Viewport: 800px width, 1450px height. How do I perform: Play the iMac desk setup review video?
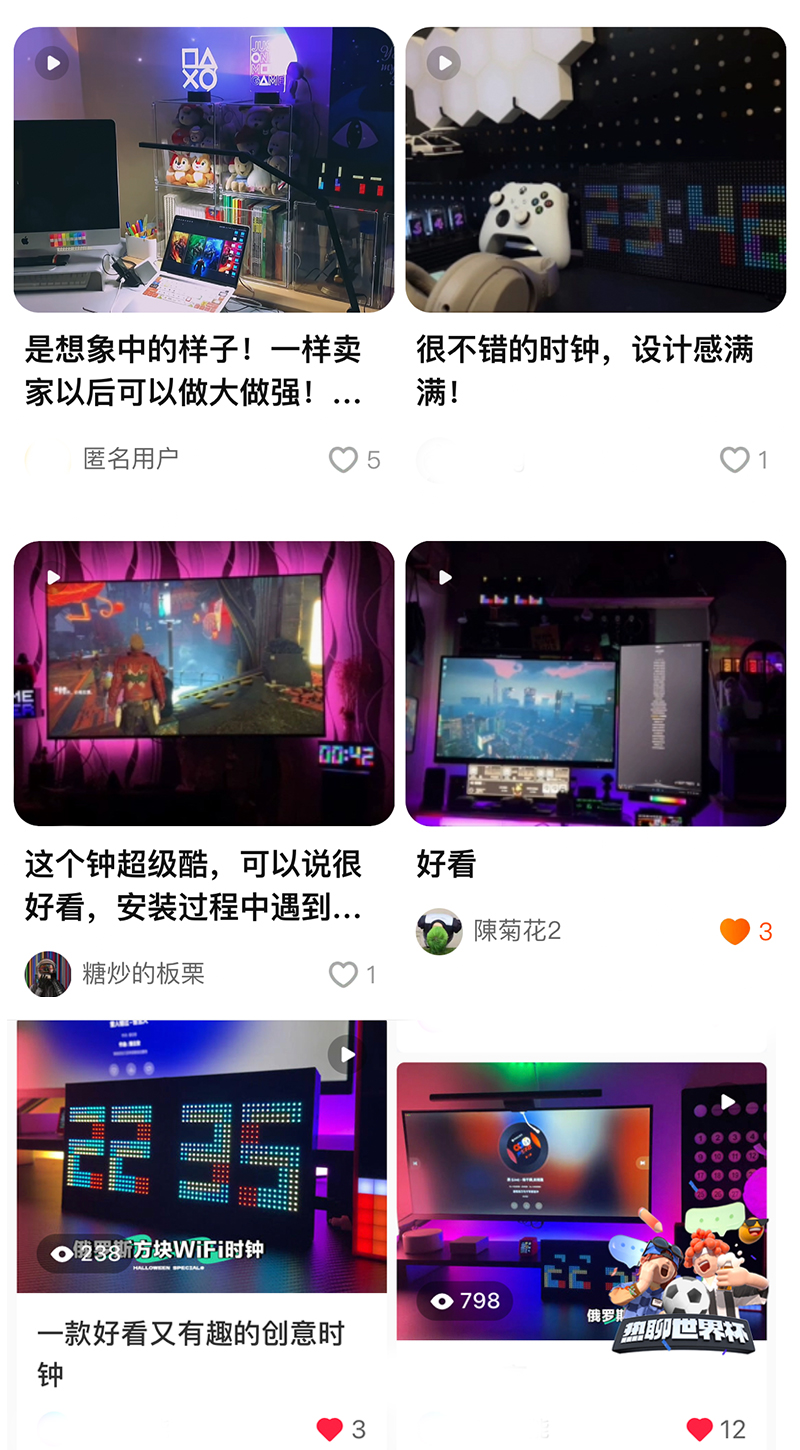(50, 63)
